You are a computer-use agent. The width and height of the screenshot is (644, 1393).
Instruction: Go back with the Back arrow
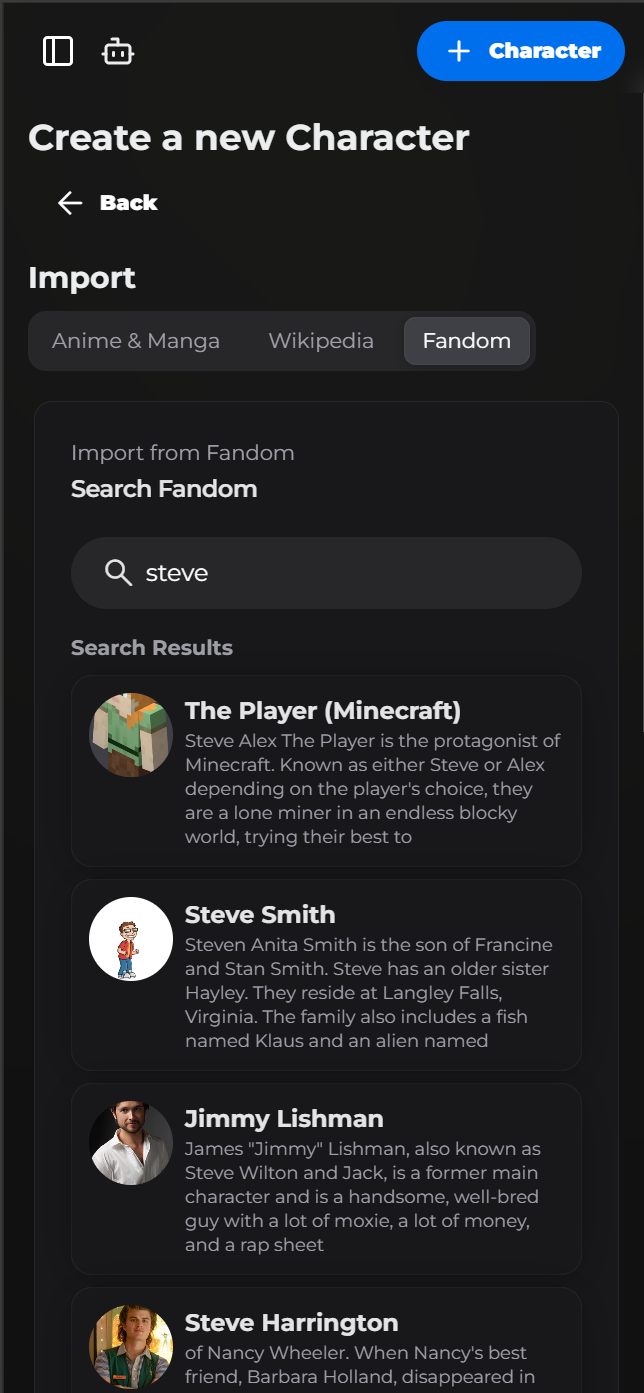coord(108,203)
